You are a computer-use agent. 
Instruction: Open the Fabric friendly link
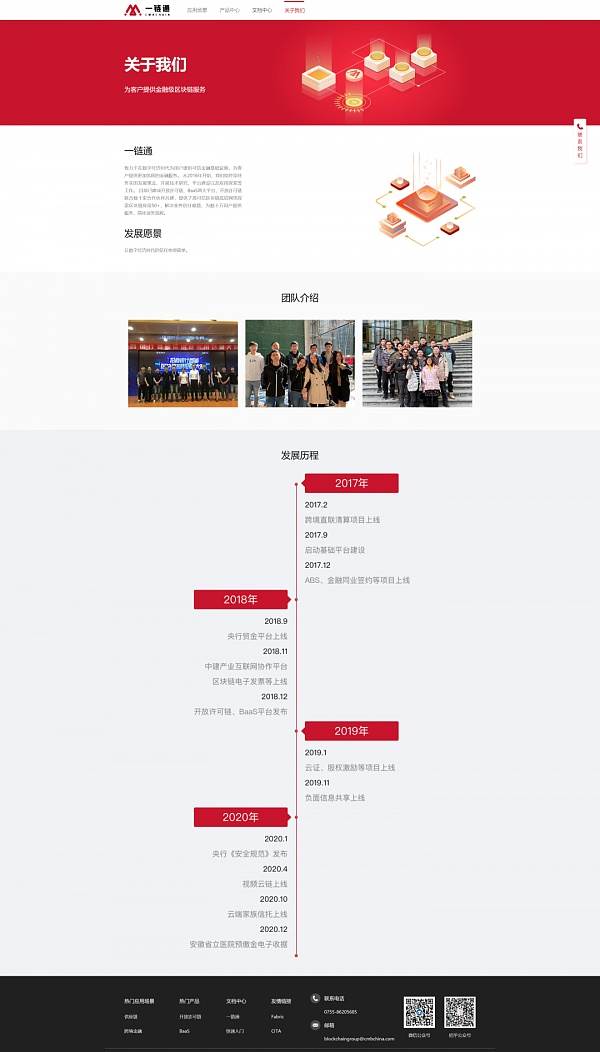[x=277, y=1016]
